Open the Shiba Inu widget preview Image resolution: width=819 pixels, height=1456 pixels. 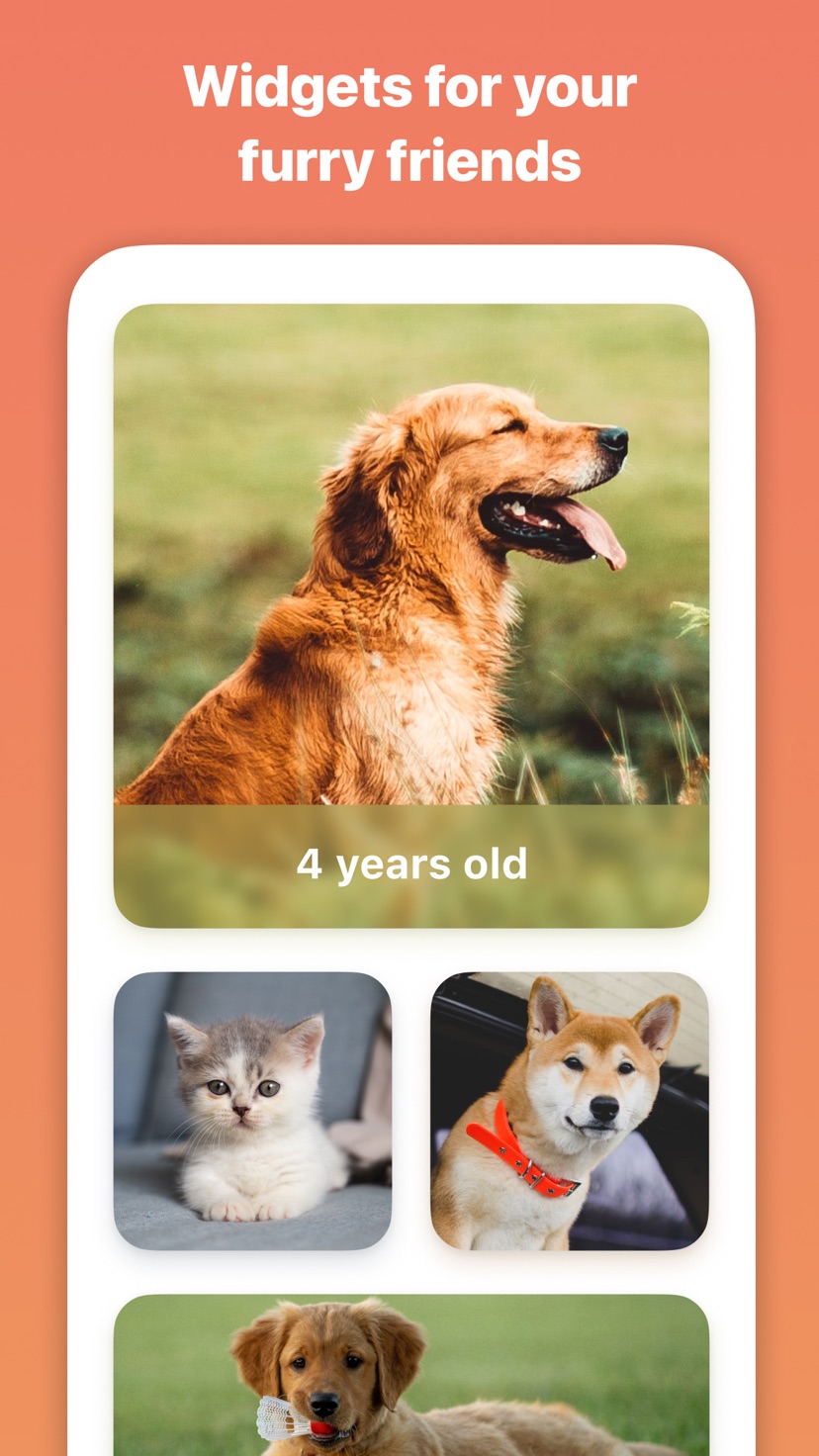pos(570,1110)
